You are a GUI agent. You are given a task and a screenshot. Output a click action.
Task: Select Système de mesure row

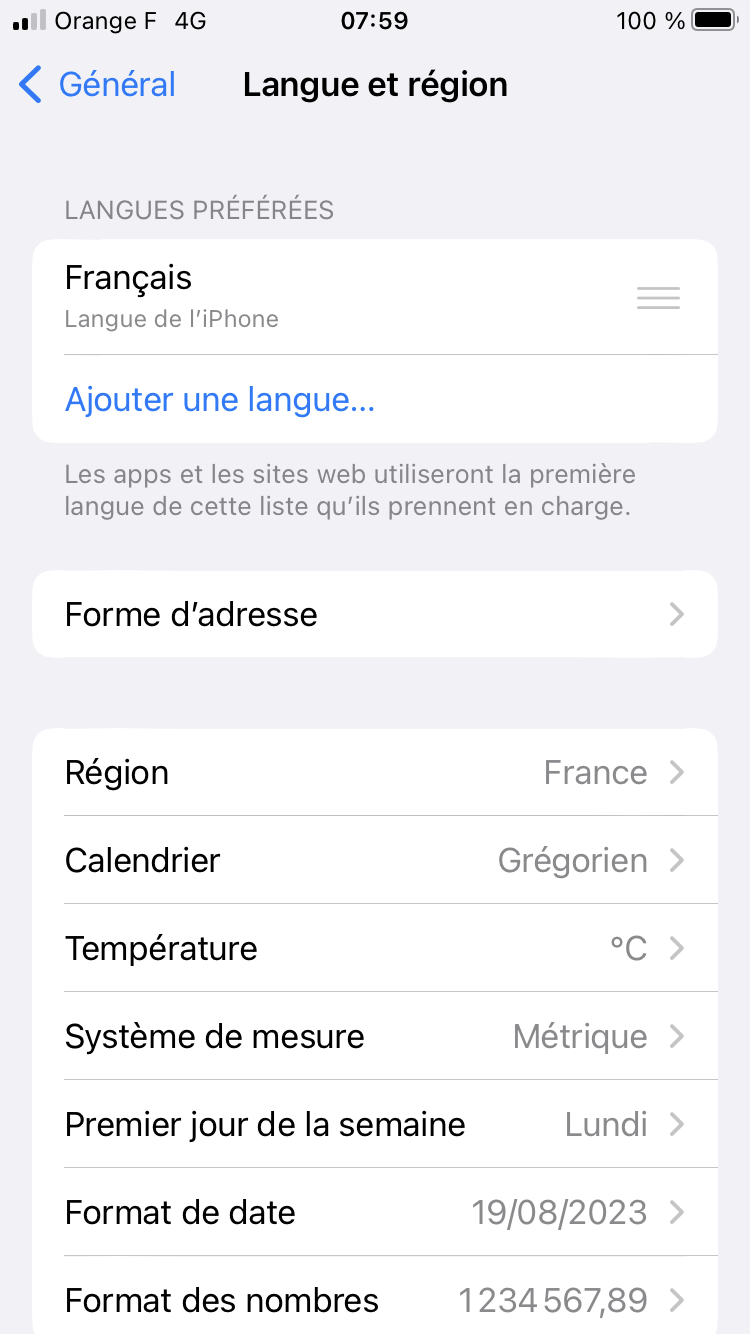pos(375,1036)
